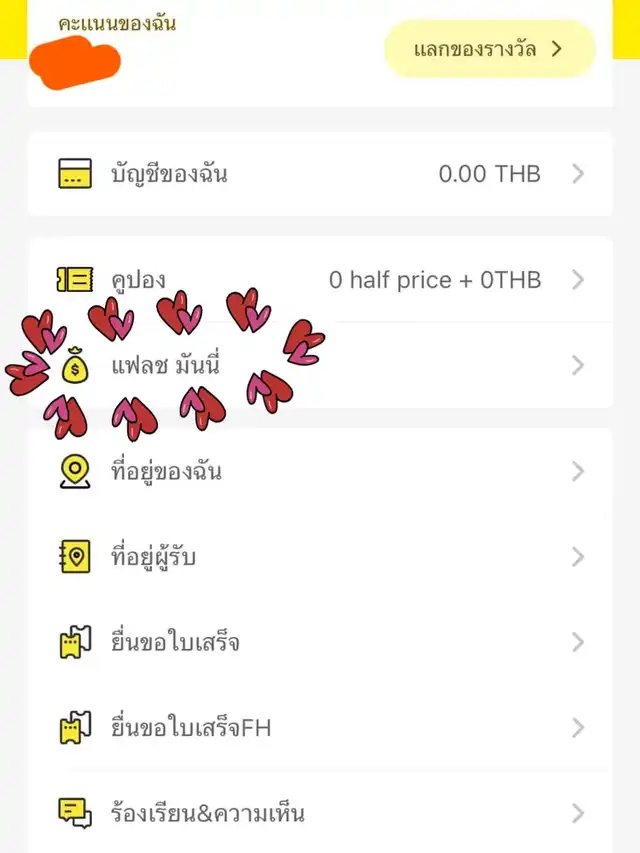Go to ที่อยู่ของฉัน

[320, 471]
